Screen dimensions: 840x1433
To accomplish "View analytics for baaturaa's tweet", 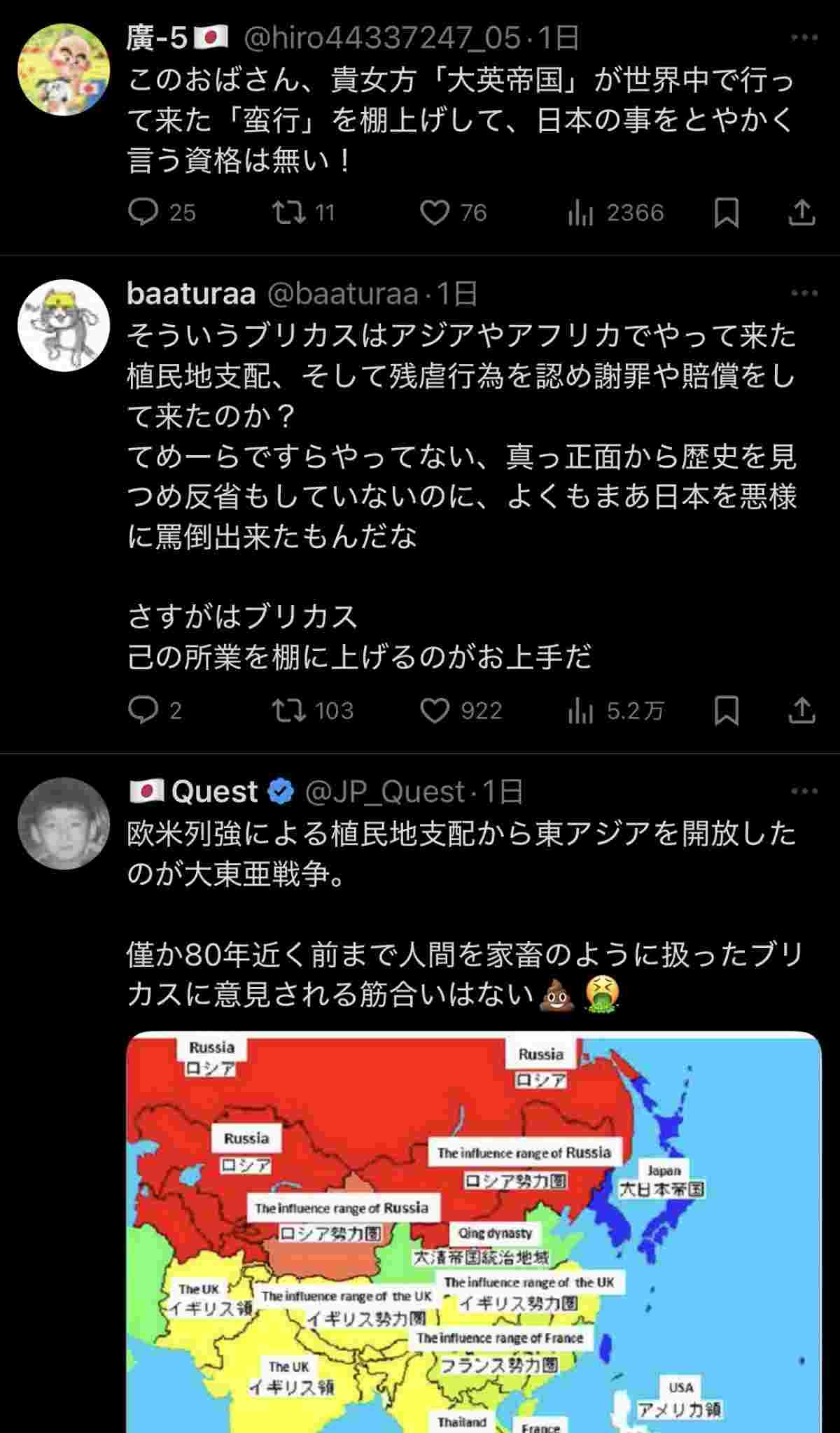I will [x=581, y=711].
